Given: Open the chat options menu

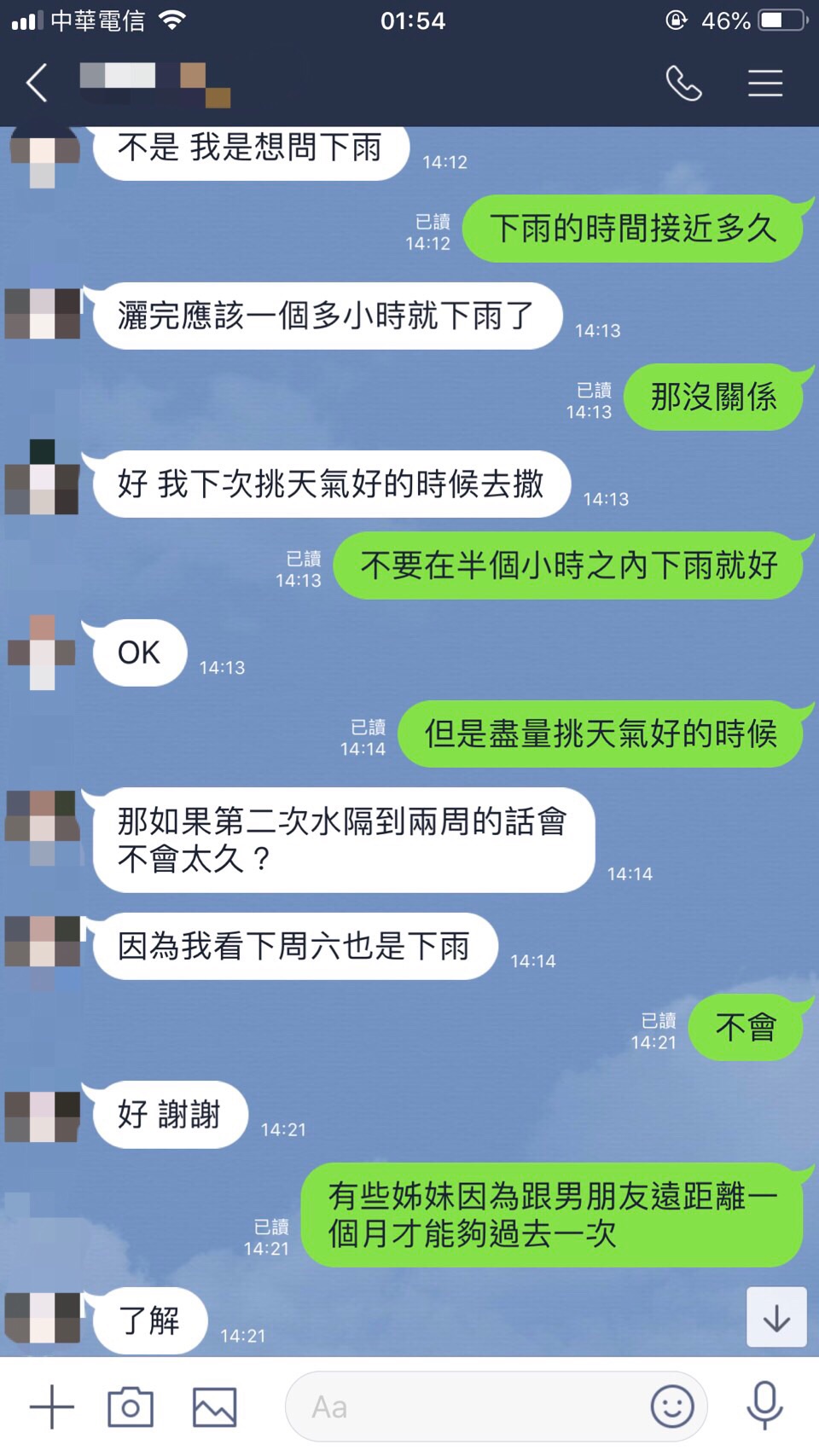Looking at the screenshot, I should tap(765, 84).
